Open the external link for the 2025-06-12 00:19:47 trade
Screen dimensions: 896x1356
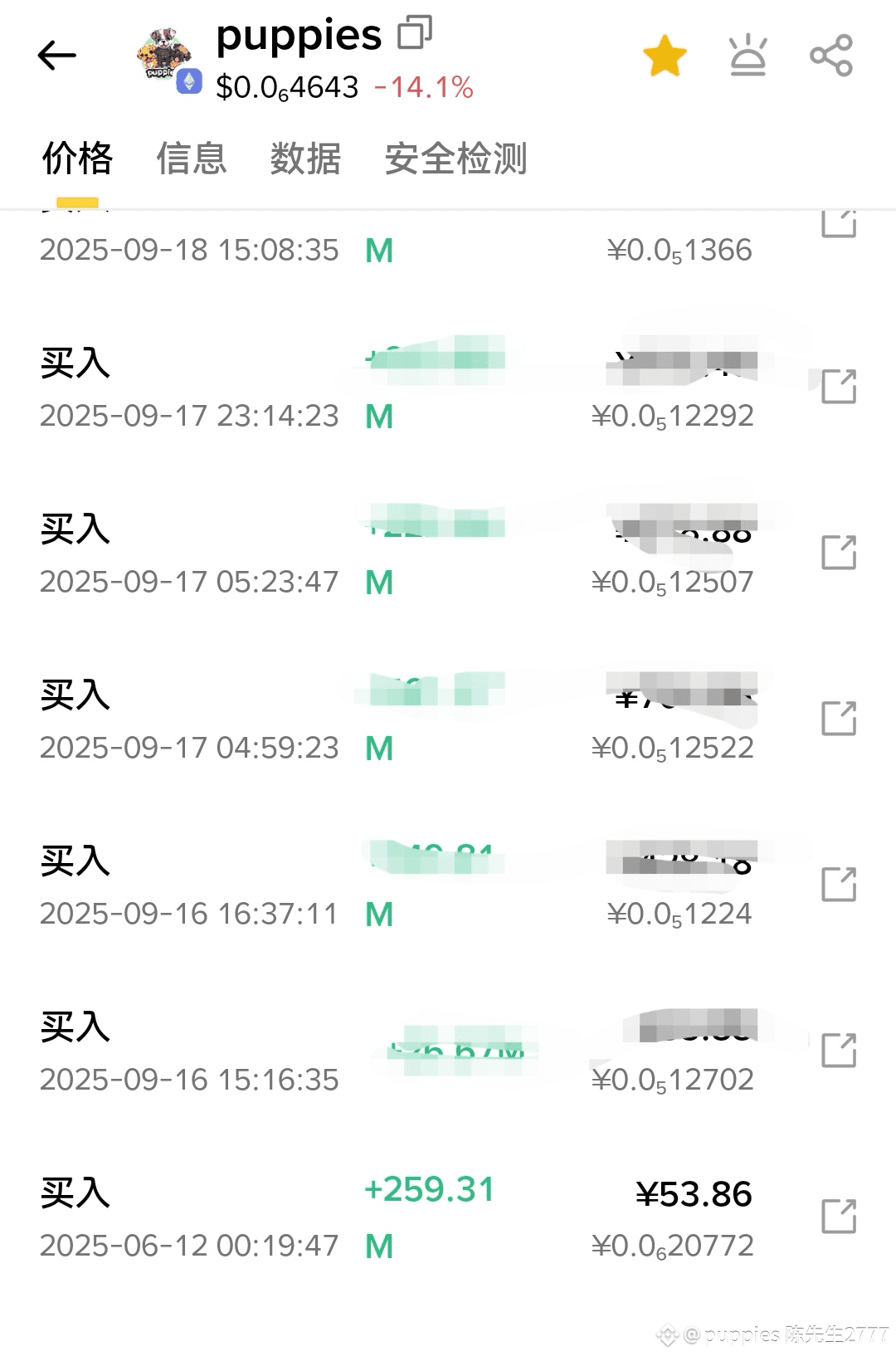tap(838, 1217)
